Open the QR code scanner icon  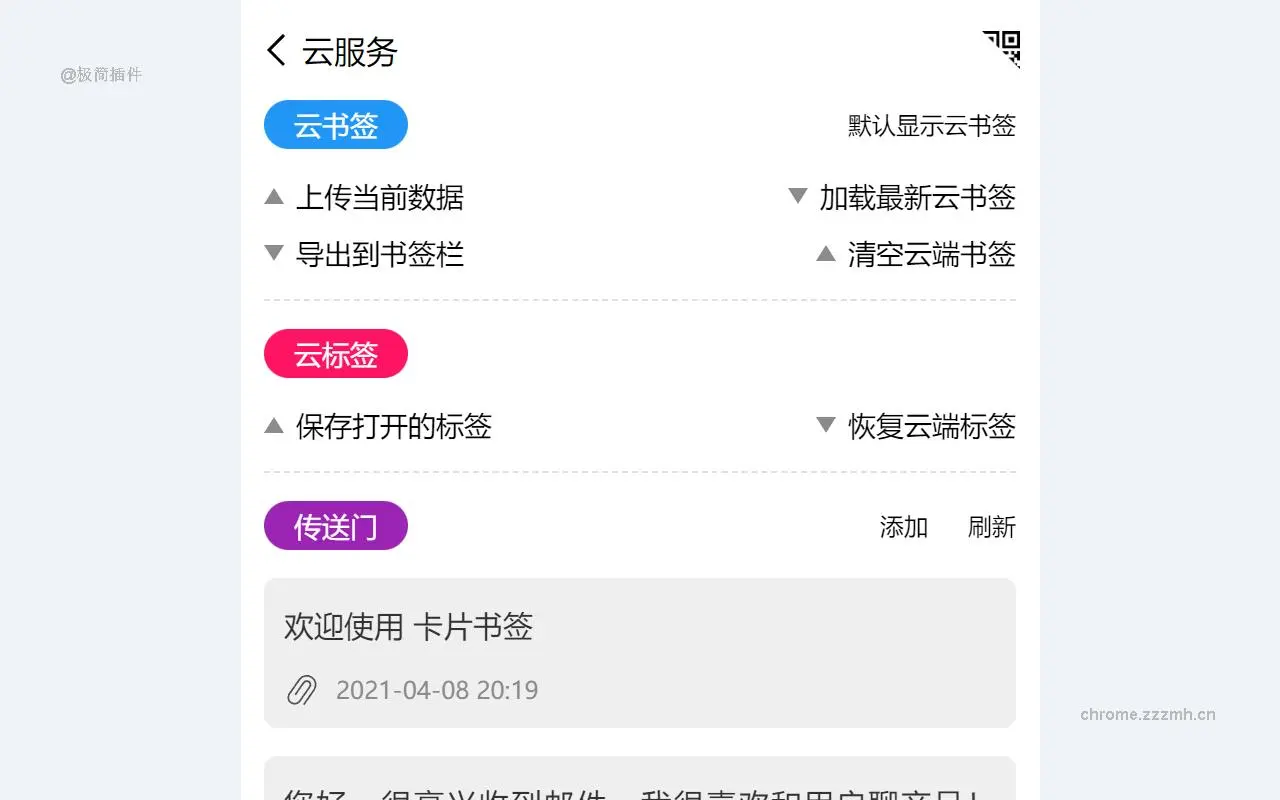[1001, 48]
